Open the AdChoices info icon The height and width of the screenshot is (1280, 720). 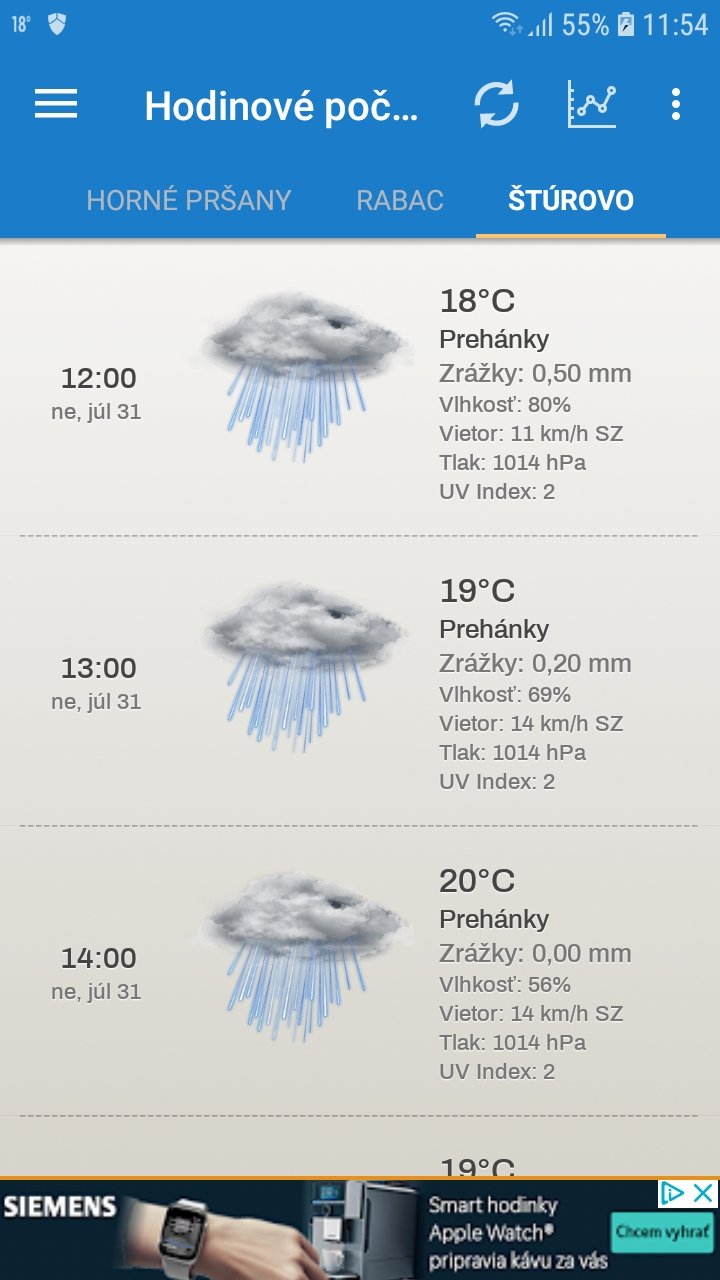click(674, 1193)
